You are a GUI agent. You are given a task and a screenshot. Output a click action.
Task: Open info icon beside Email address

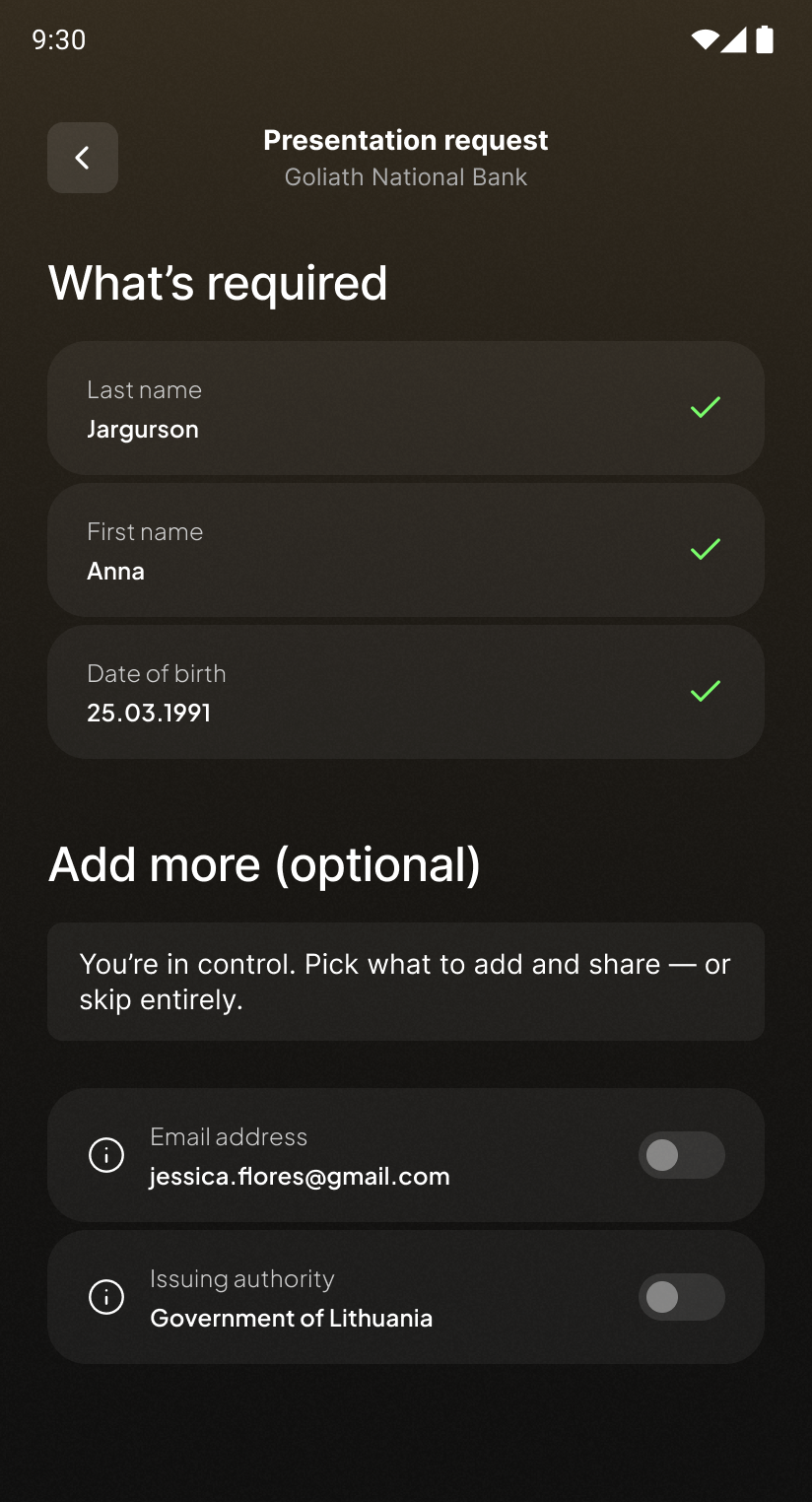pos(106,1155)
